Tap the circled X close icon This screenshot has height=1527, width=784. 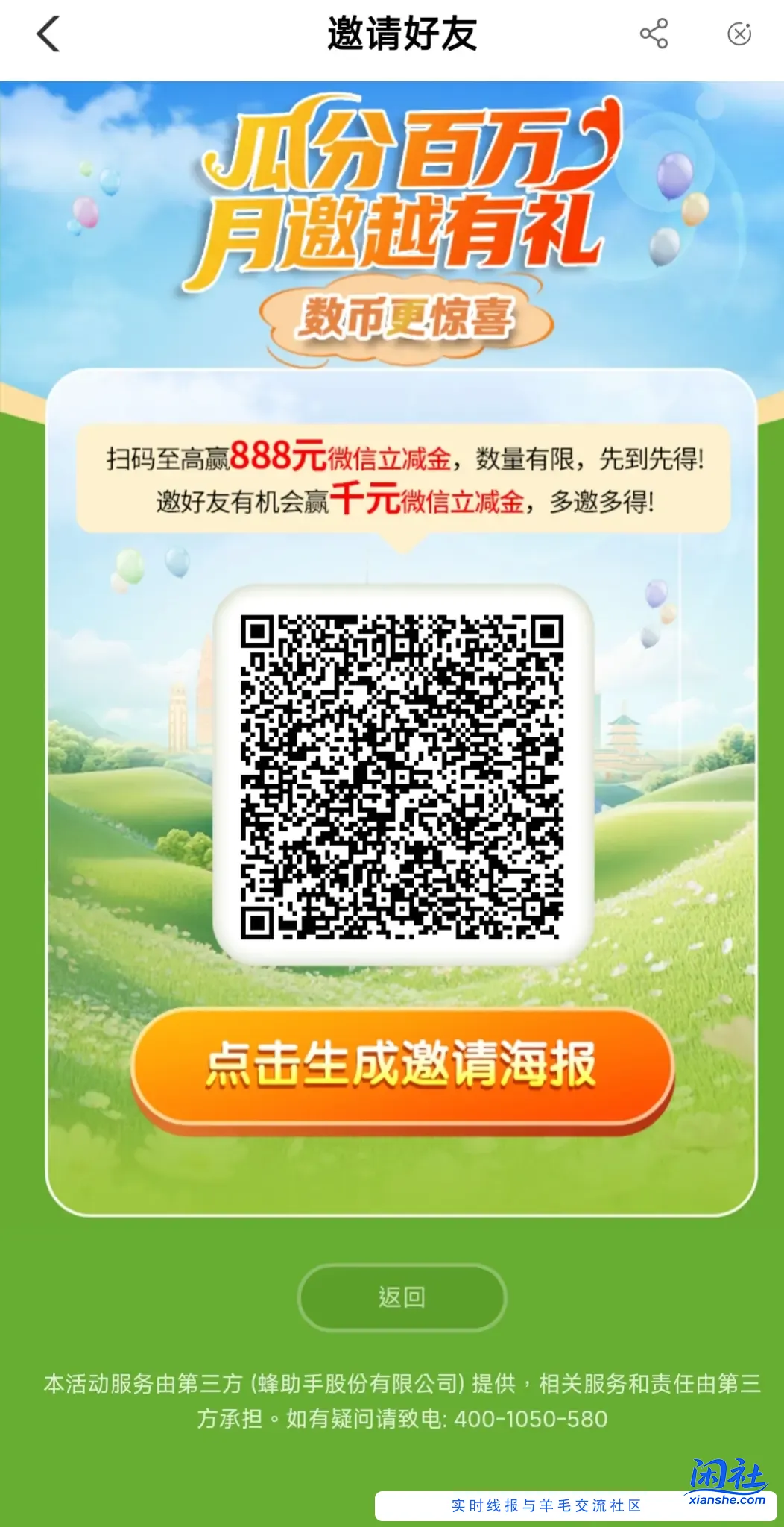738,34
